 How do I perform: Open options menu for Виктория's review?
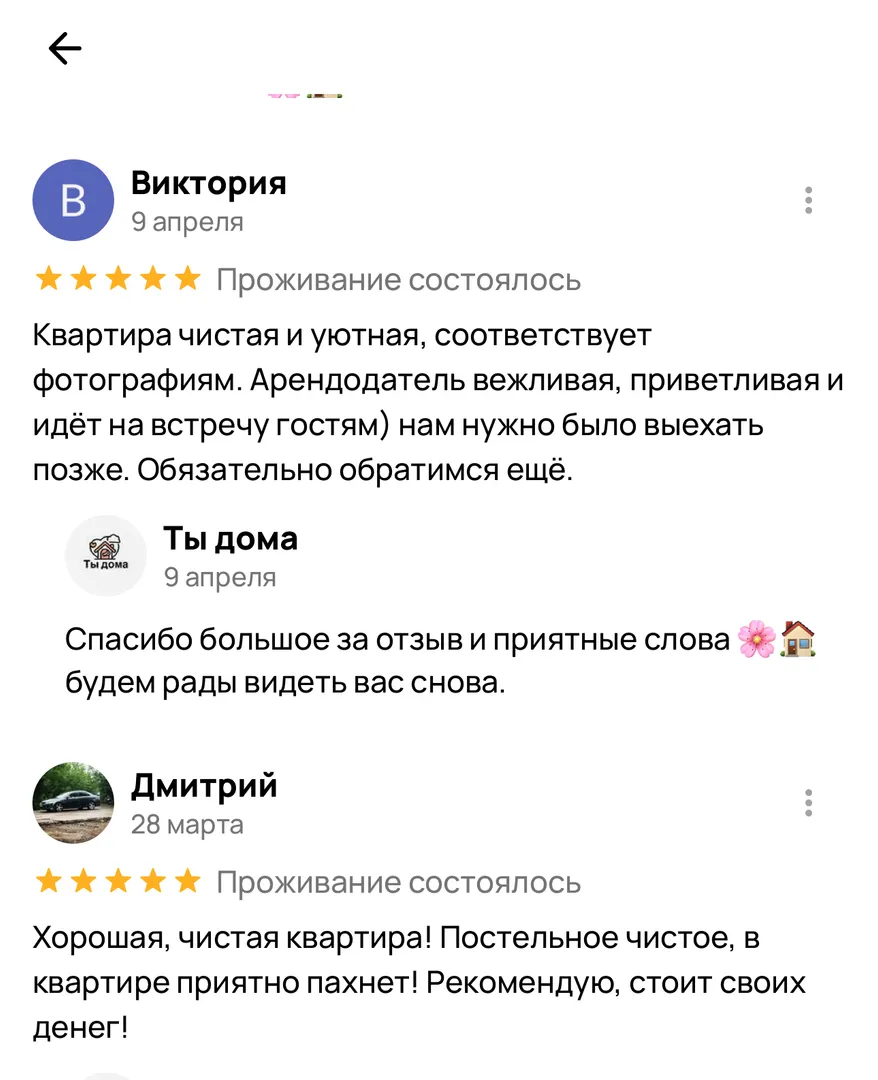(x=808, y=200)
